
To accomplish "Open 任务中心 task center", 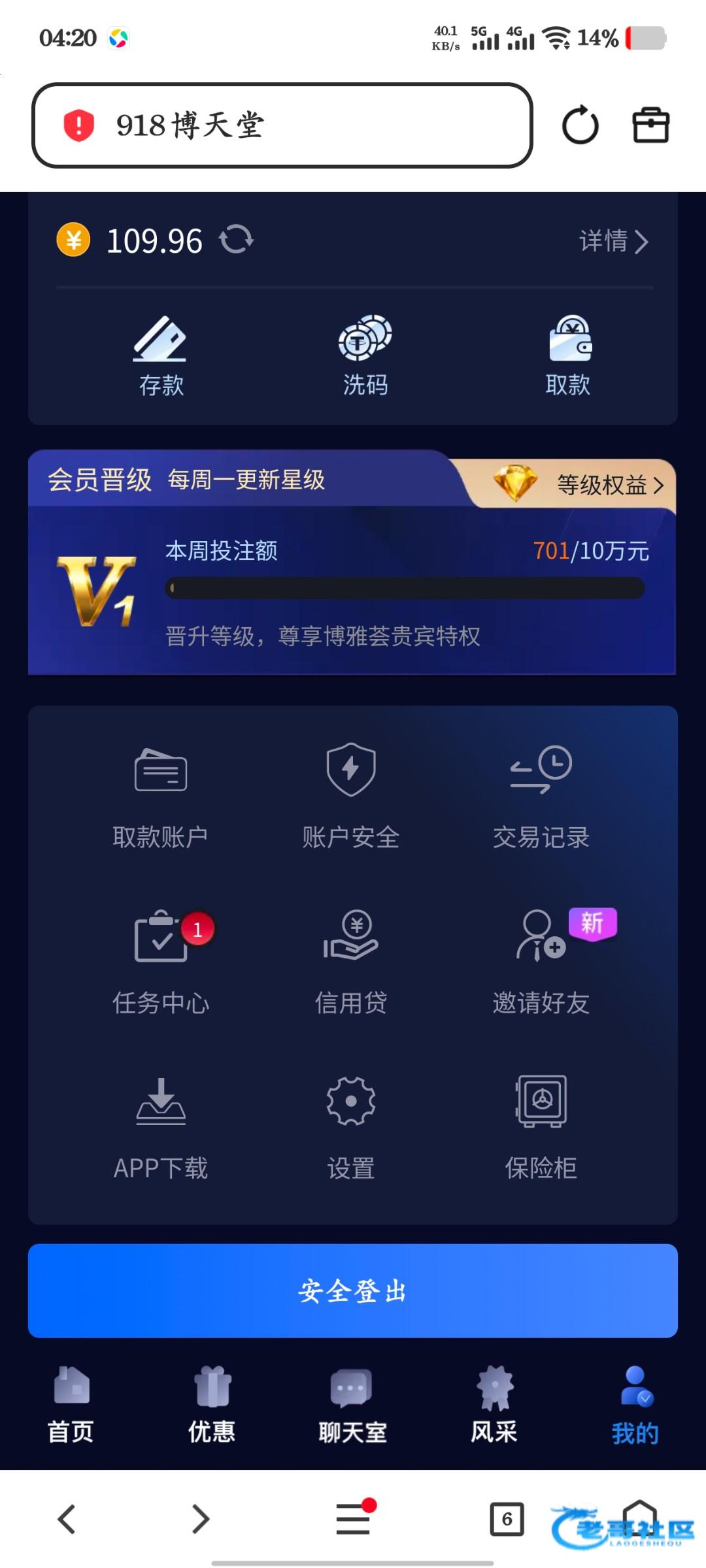I will [x=161, y=963].
